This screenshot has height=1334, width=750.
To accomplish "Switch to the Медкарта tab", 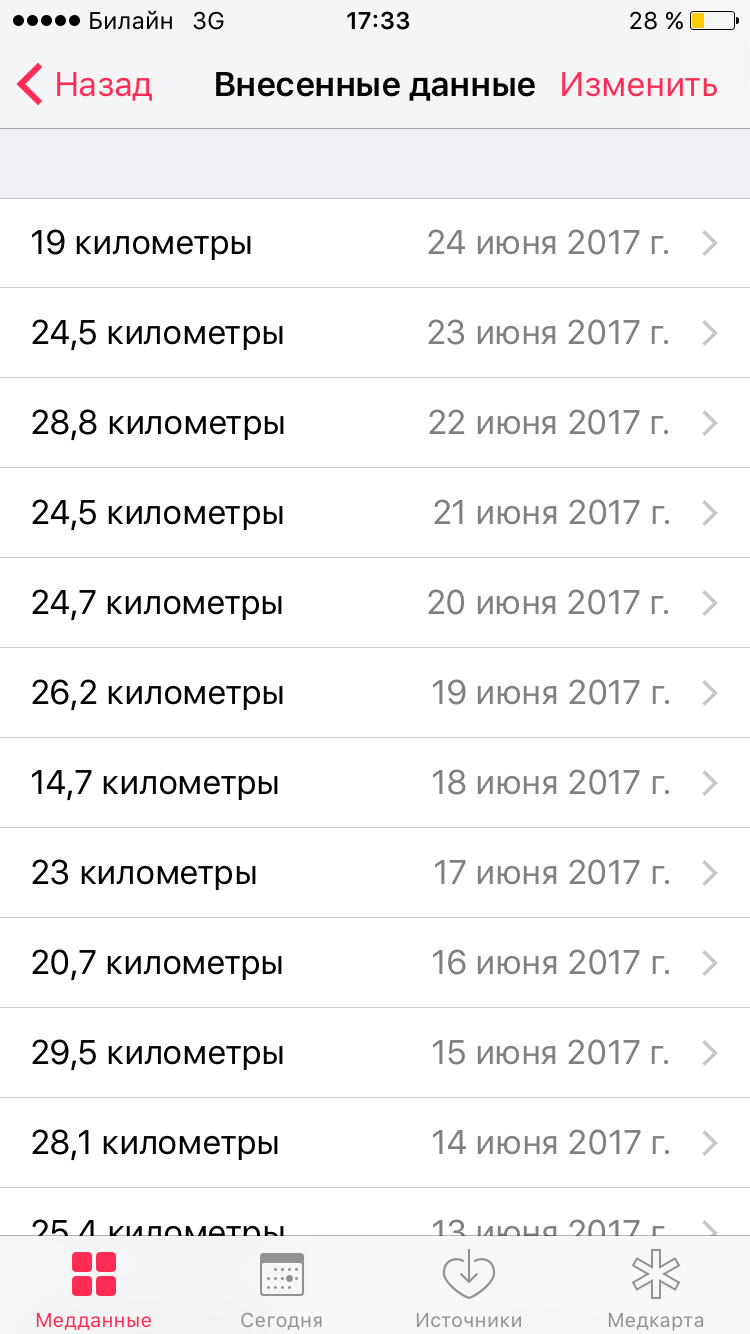I will [x=656, y=1287].
